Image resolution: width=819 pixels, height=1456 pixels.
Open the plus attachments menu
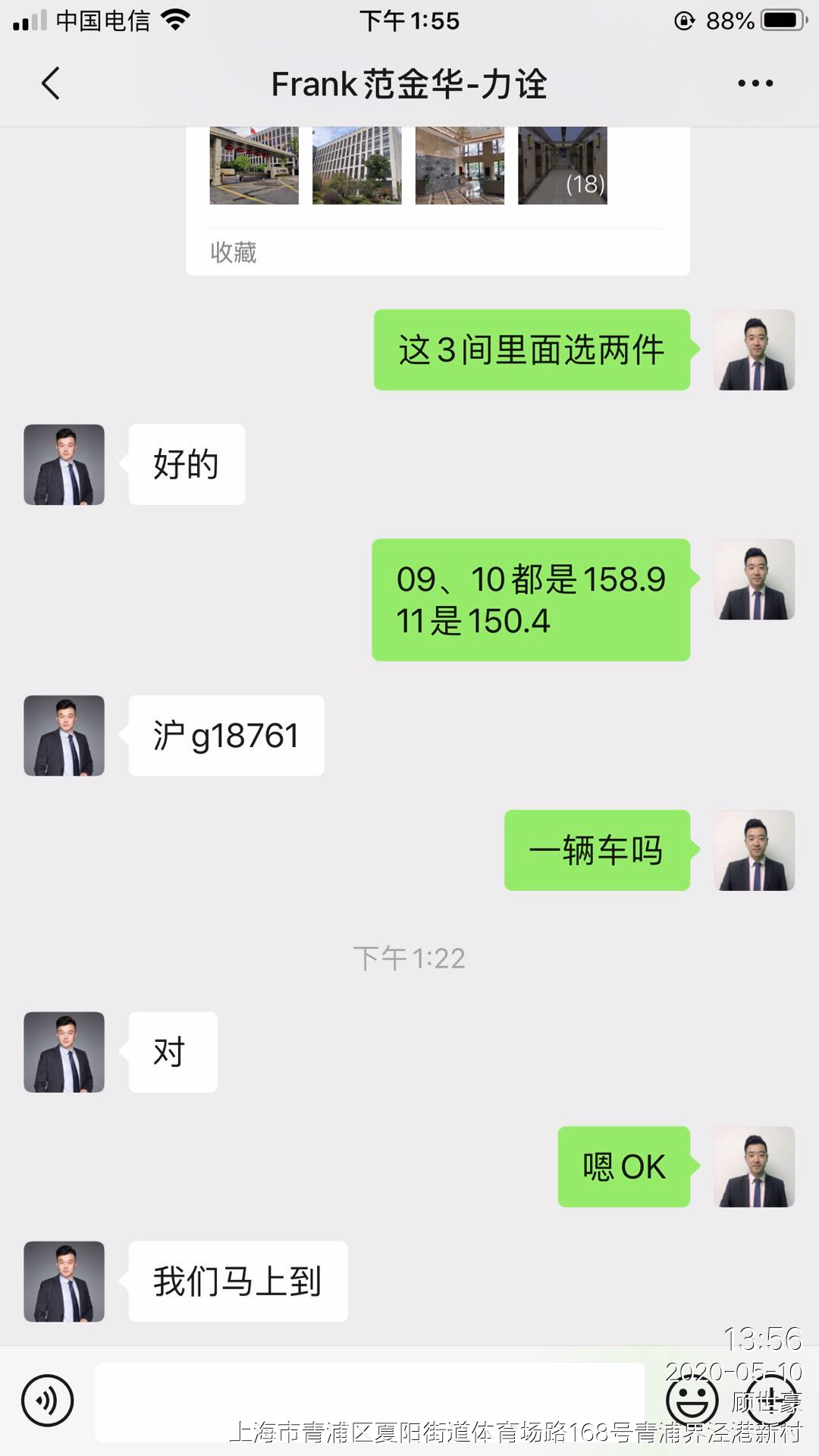[771, 1401]
